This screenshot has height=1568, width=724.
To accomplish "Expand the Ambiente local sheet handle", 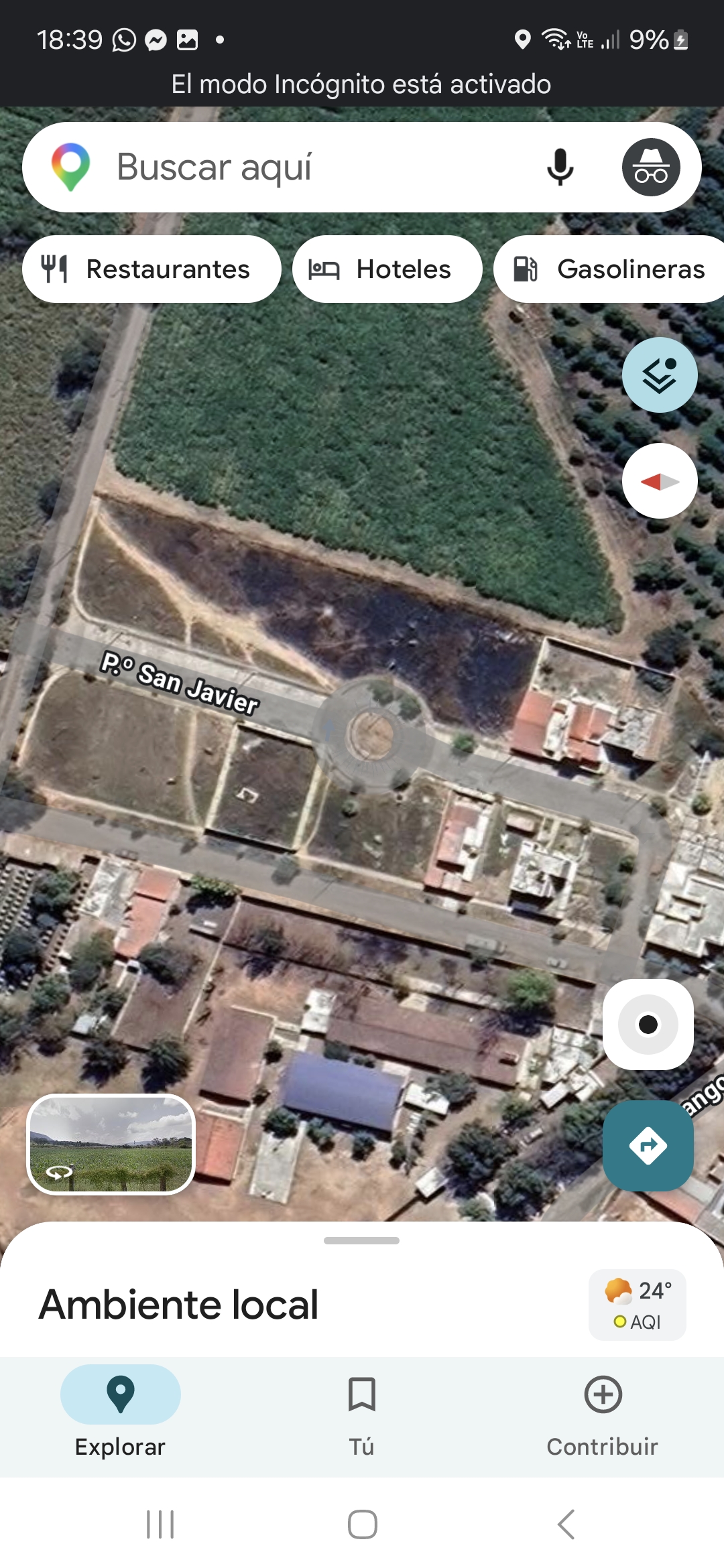I will [x=362, y=1241].
